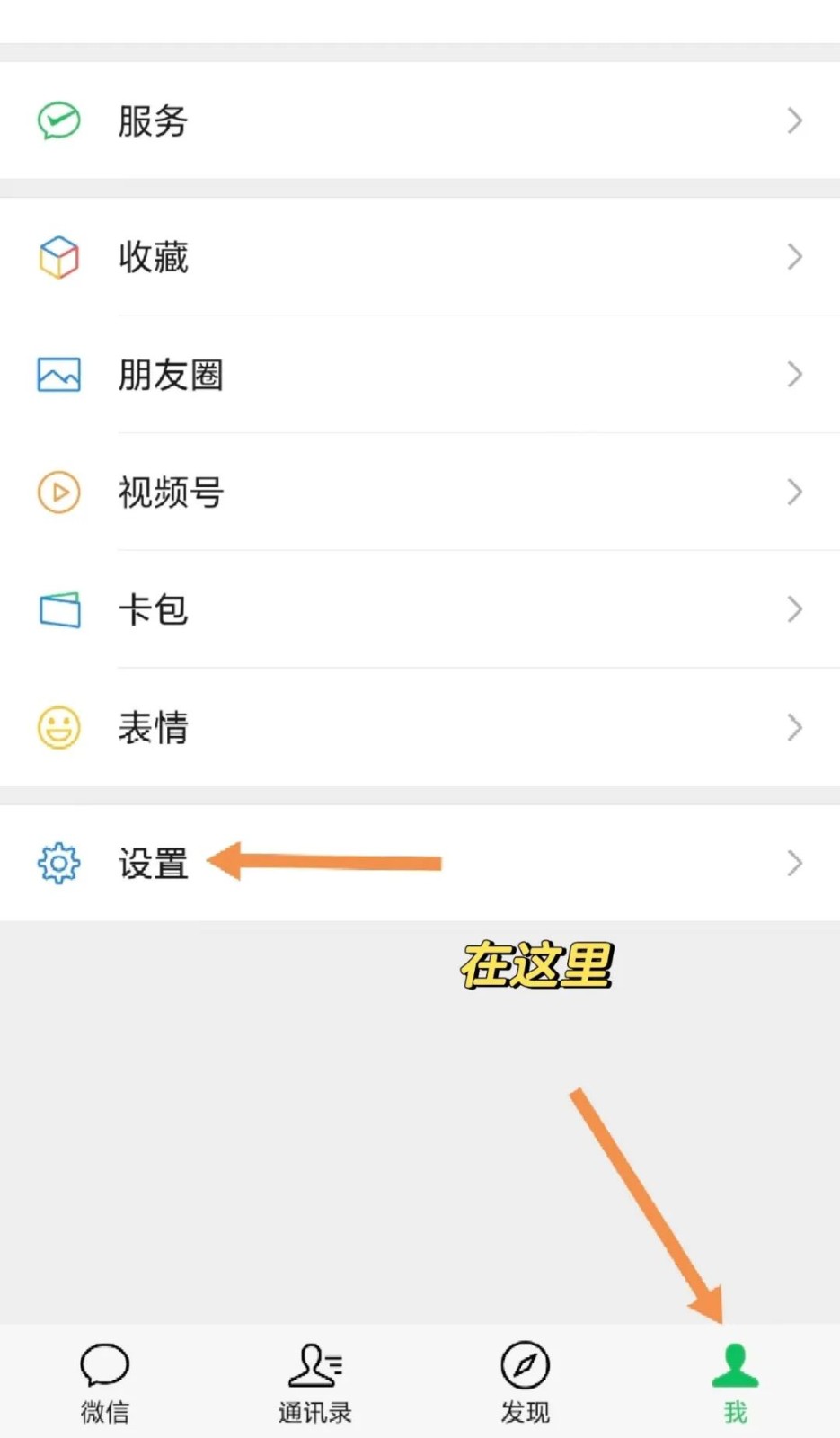The image size is (840, 1438).
Task: Open 设置 (Settings)
Action: tap(420, 863)
